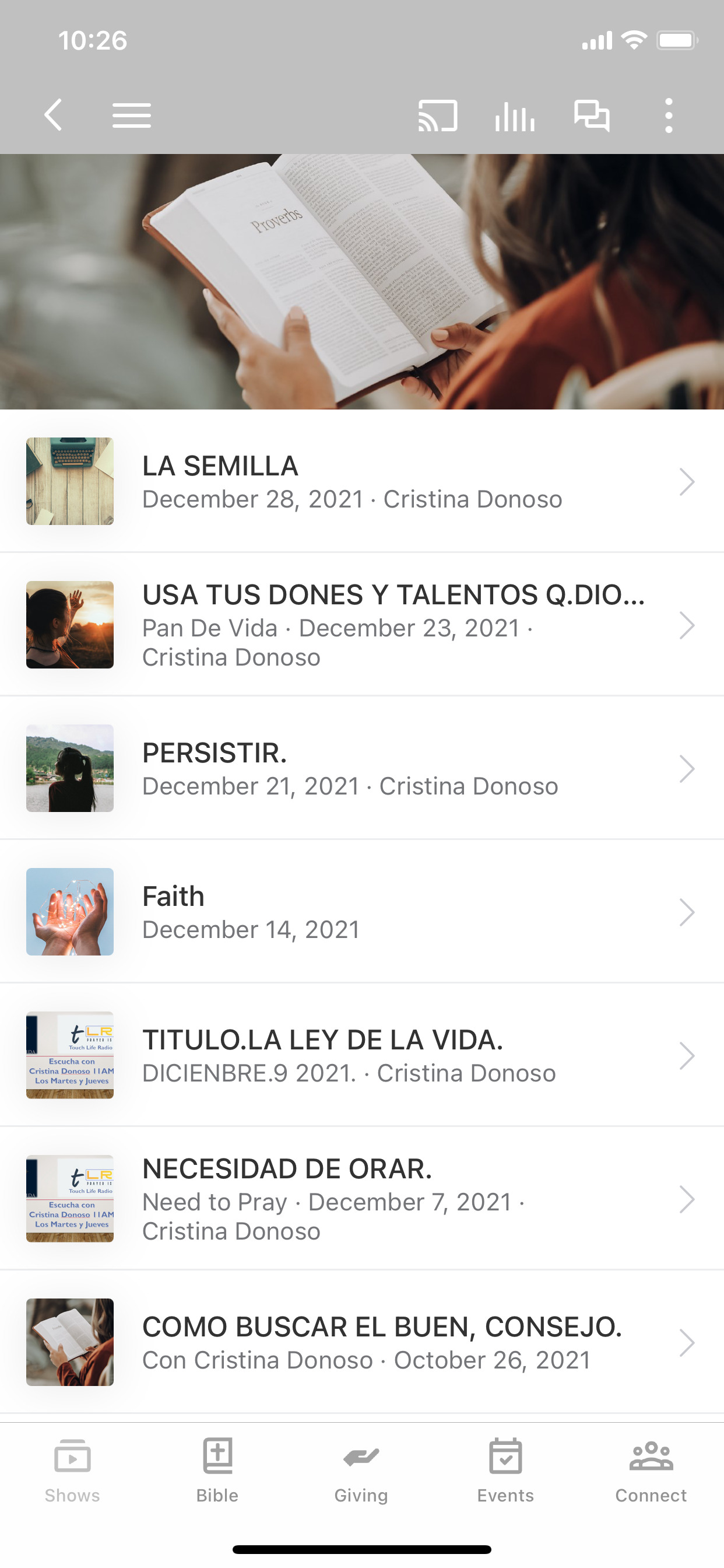Open TITULO.LA LEY DE LA VIDA.
This screenshot has height=1568, width=724.
(x=362, y=1055)
